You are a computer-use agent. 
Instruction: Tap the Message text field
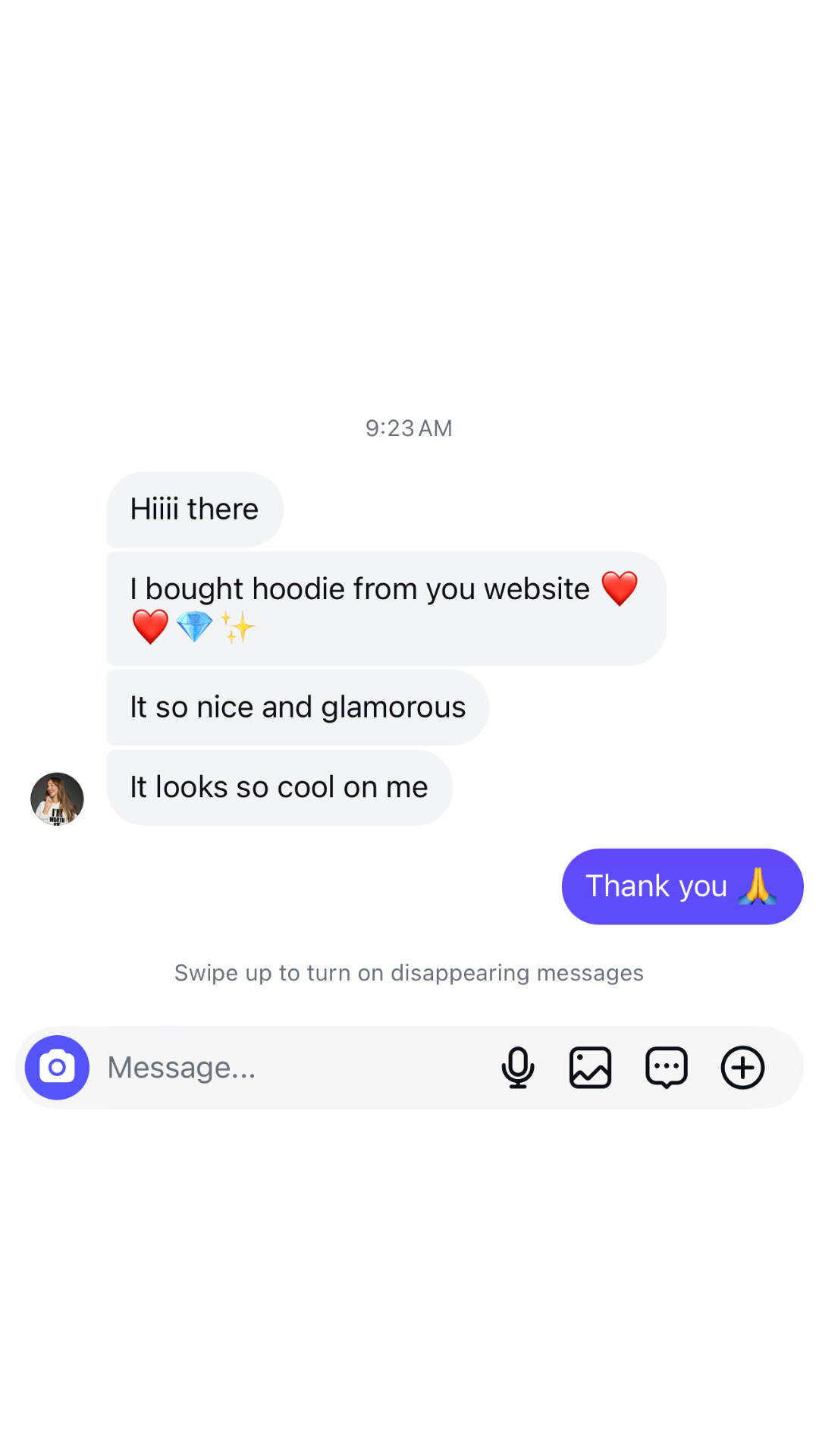288,1067
